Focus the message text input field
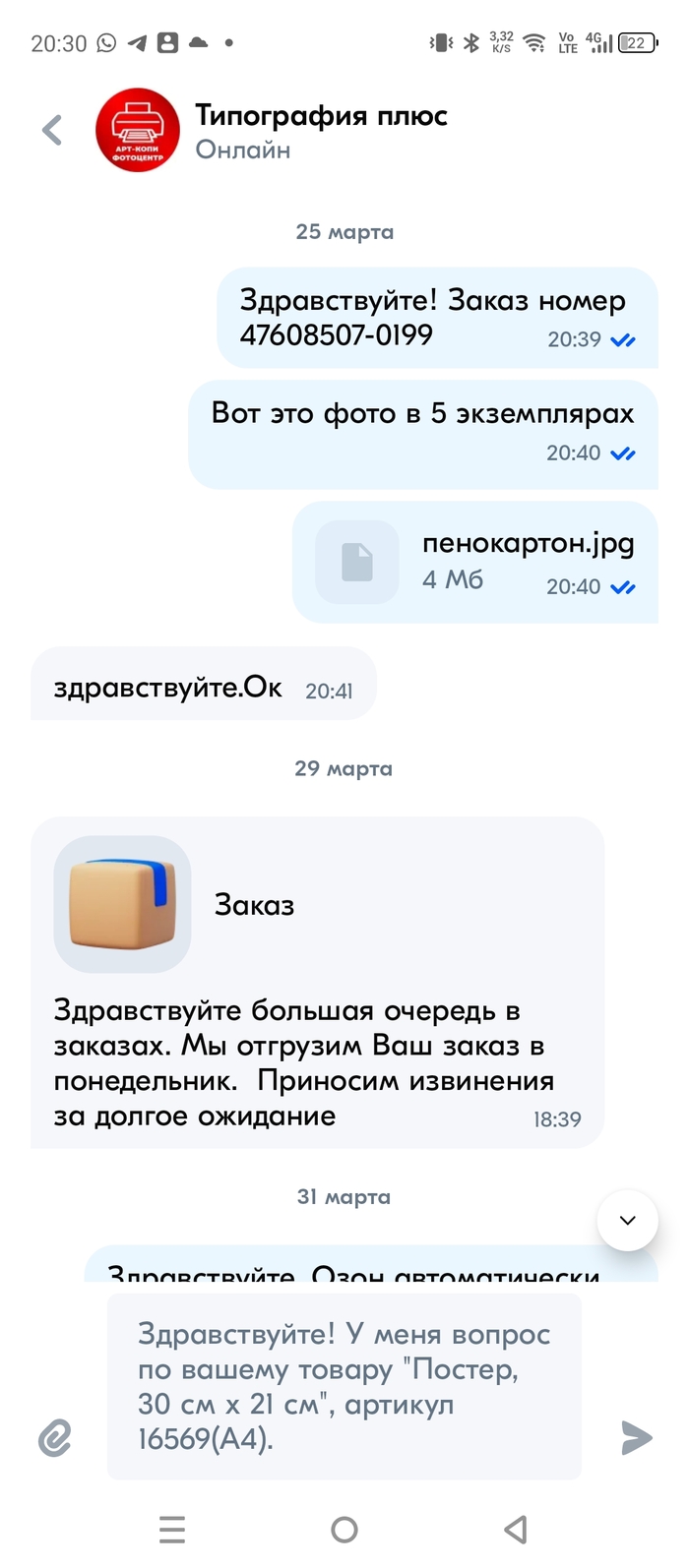The image size is (689, 1568). point(344,1386)
